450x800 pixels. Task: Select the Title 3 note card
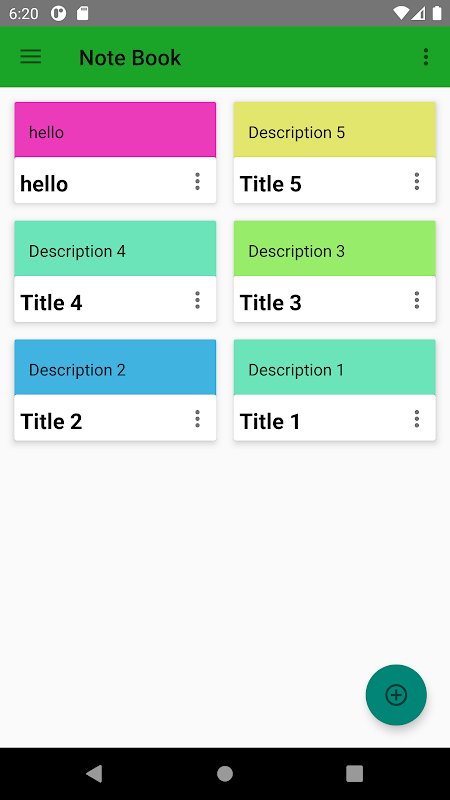334,271
